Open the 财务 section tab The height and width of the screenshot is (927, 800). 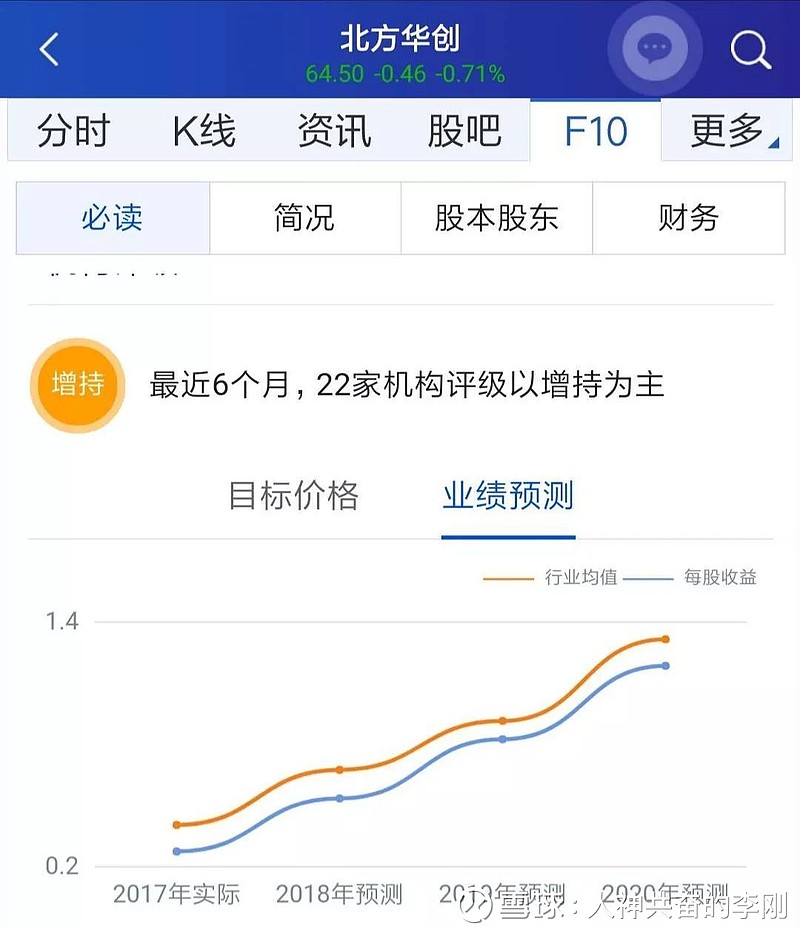click(x=689, y=219)
